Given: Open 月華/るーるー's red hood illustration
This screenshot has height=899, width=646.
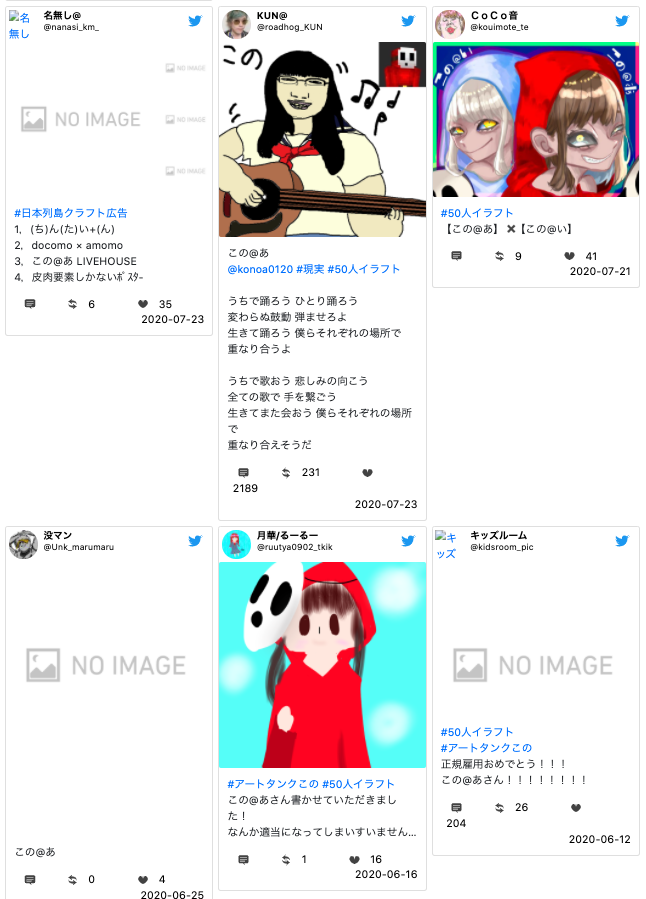Looking at the screenshot, I should click(322, 664).
